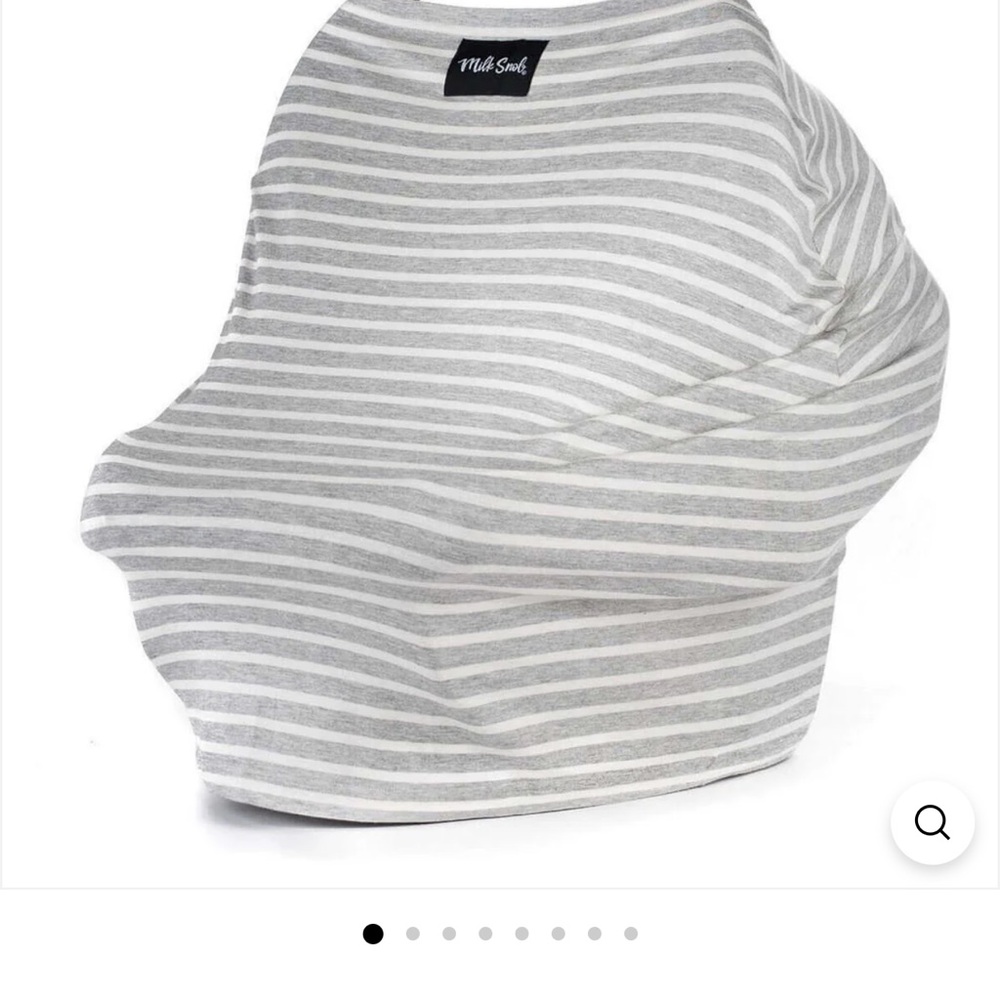The height and width of the screenshot is (1000, 1000).
Task: Tap the magnifier icon to zoom the image
Action: pos(932,823)
